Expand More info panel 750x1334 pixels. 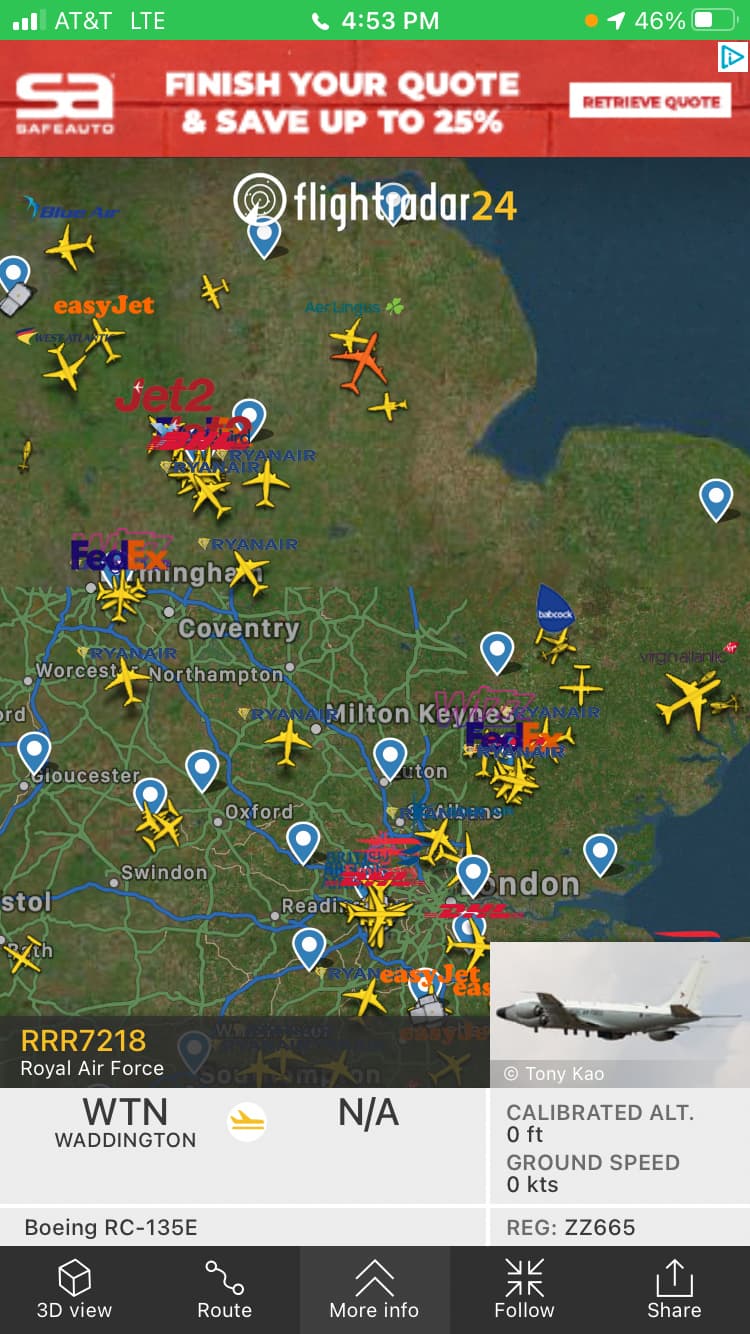click(374, 1290)
